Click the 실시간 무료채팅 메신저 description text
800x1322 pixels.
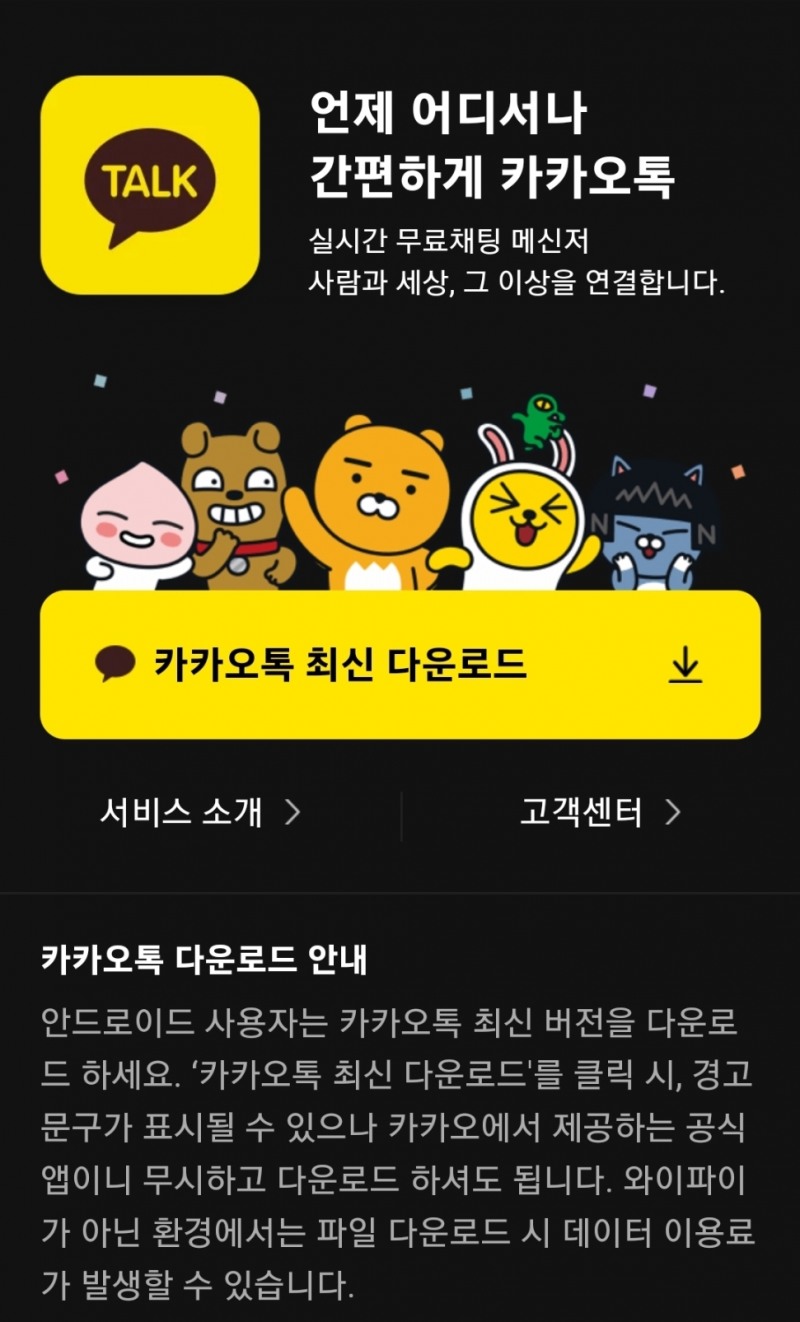[450, 237]
